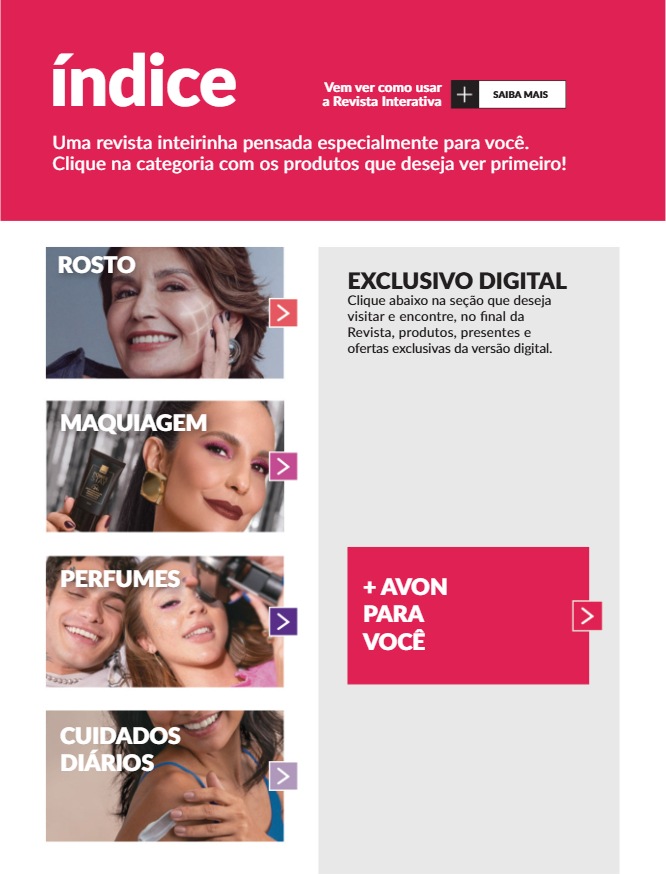Go to the + Avon para você section
The image size is (666, 874).
468,615
